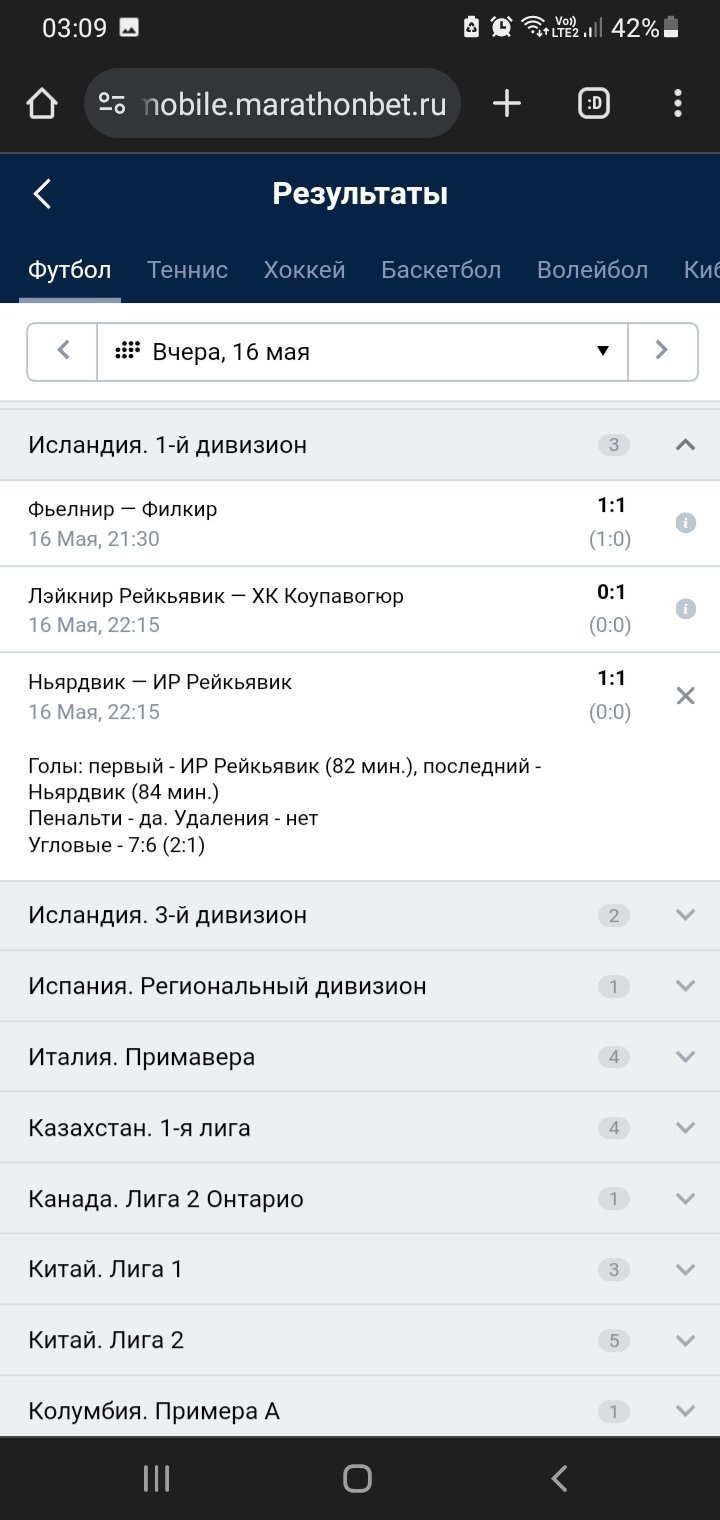This screenshot has width=720, height=1520.
Task: Expand Италия. Примавера results
Action: tap(685, 1057)
